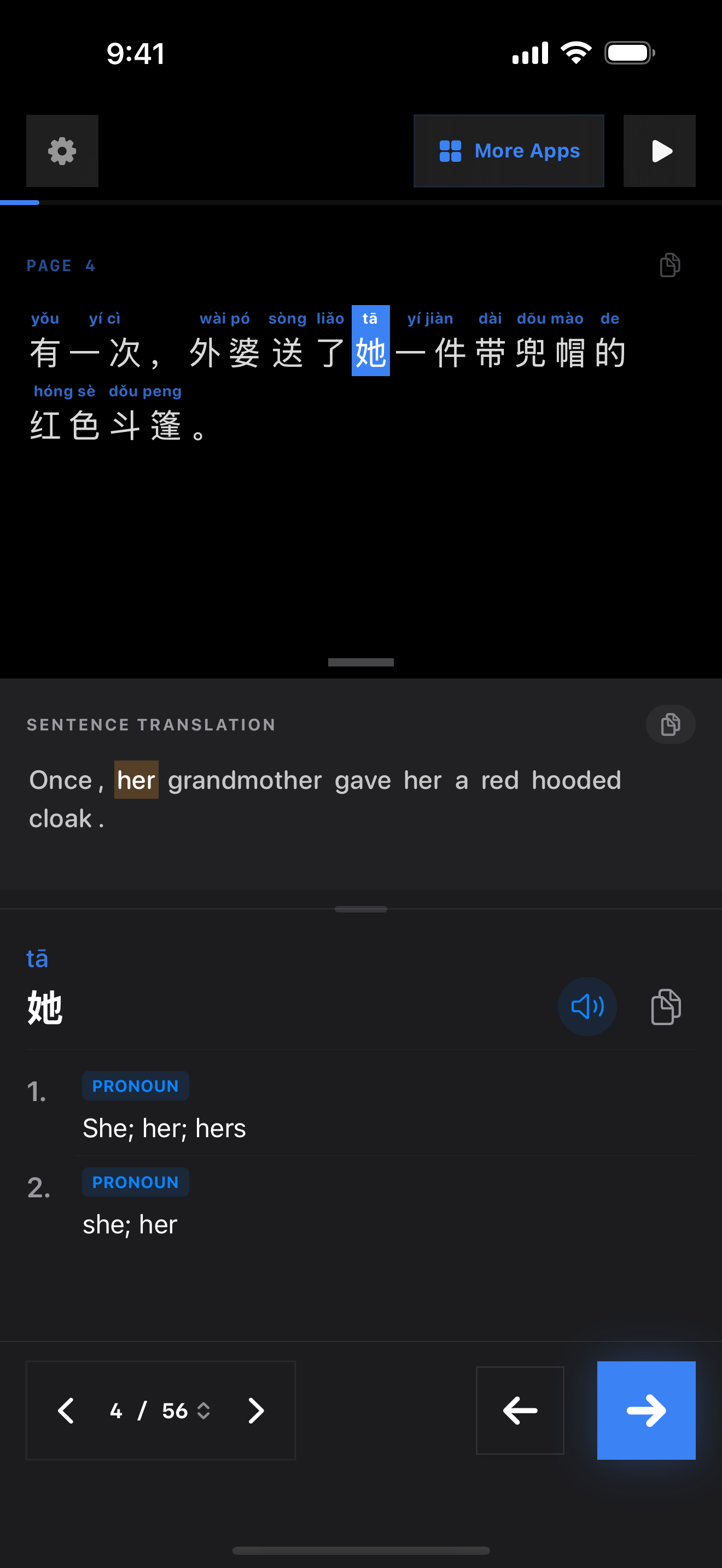
Task: Tap the word grandmother in the translation
Action: pos(244,780)
